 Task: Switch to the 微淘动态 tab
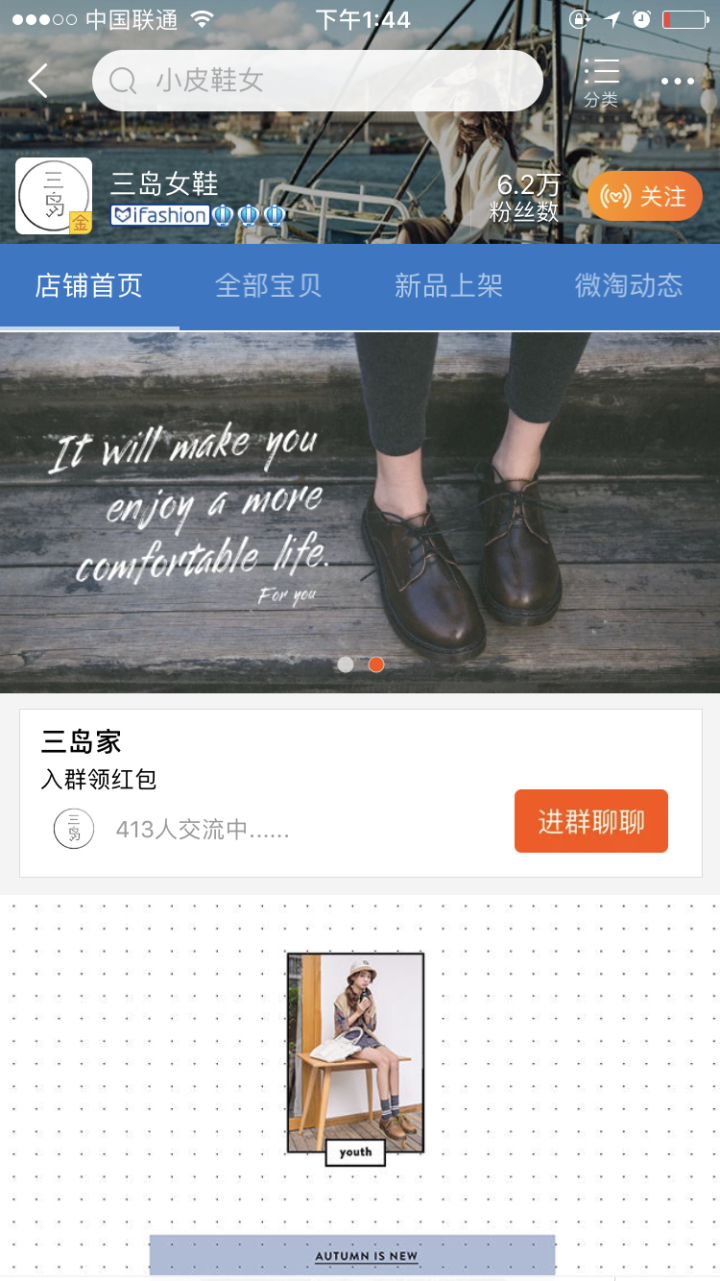click(x=628, y=286)
